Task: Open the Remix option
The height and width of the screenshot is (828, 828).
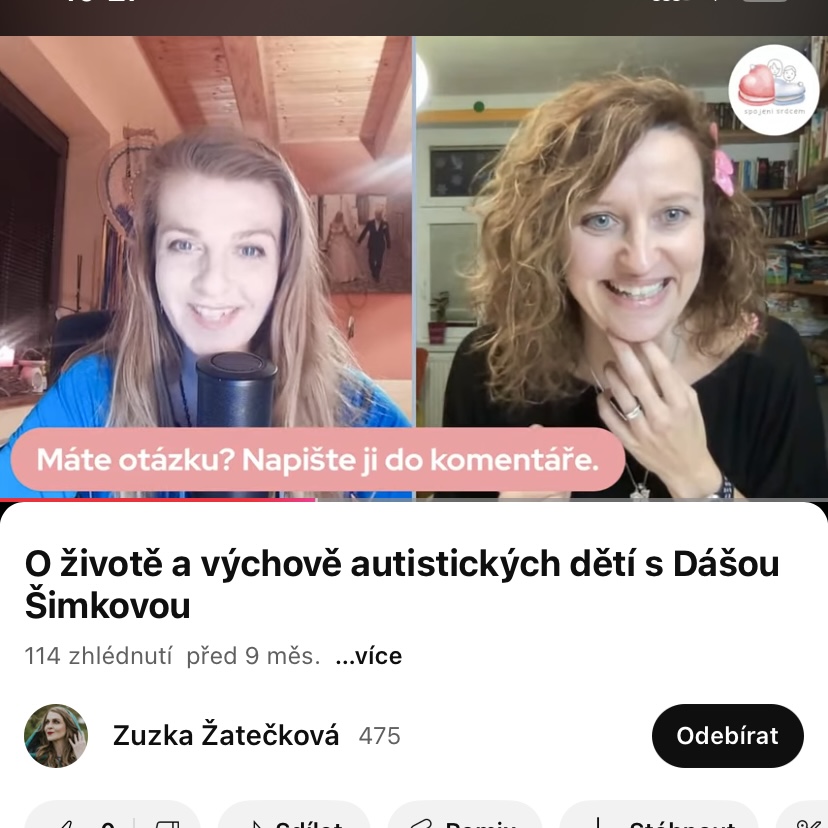Action: click(x=464, y=820)
